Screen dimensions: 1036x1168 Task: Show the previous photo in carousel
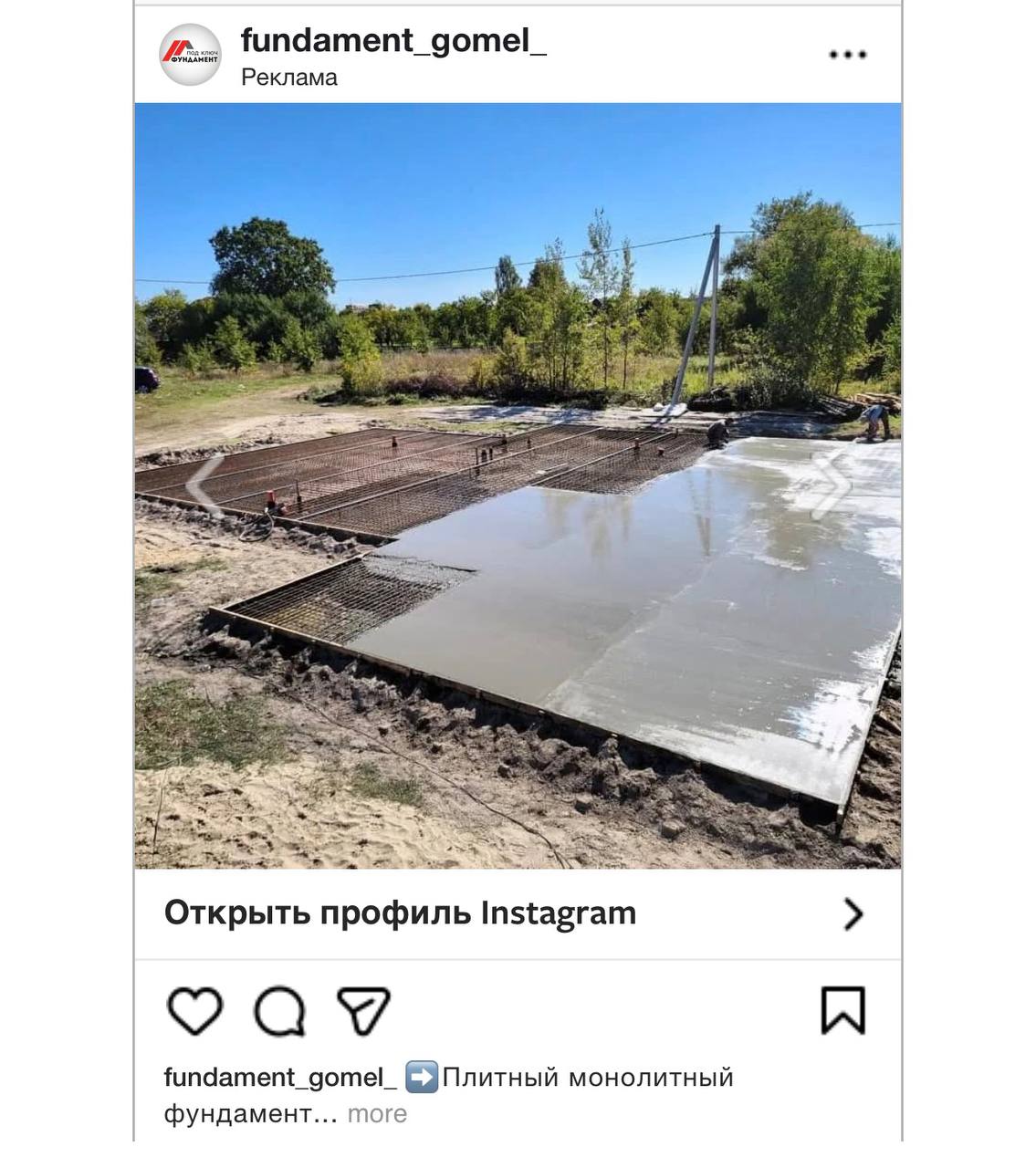[206, 485]
